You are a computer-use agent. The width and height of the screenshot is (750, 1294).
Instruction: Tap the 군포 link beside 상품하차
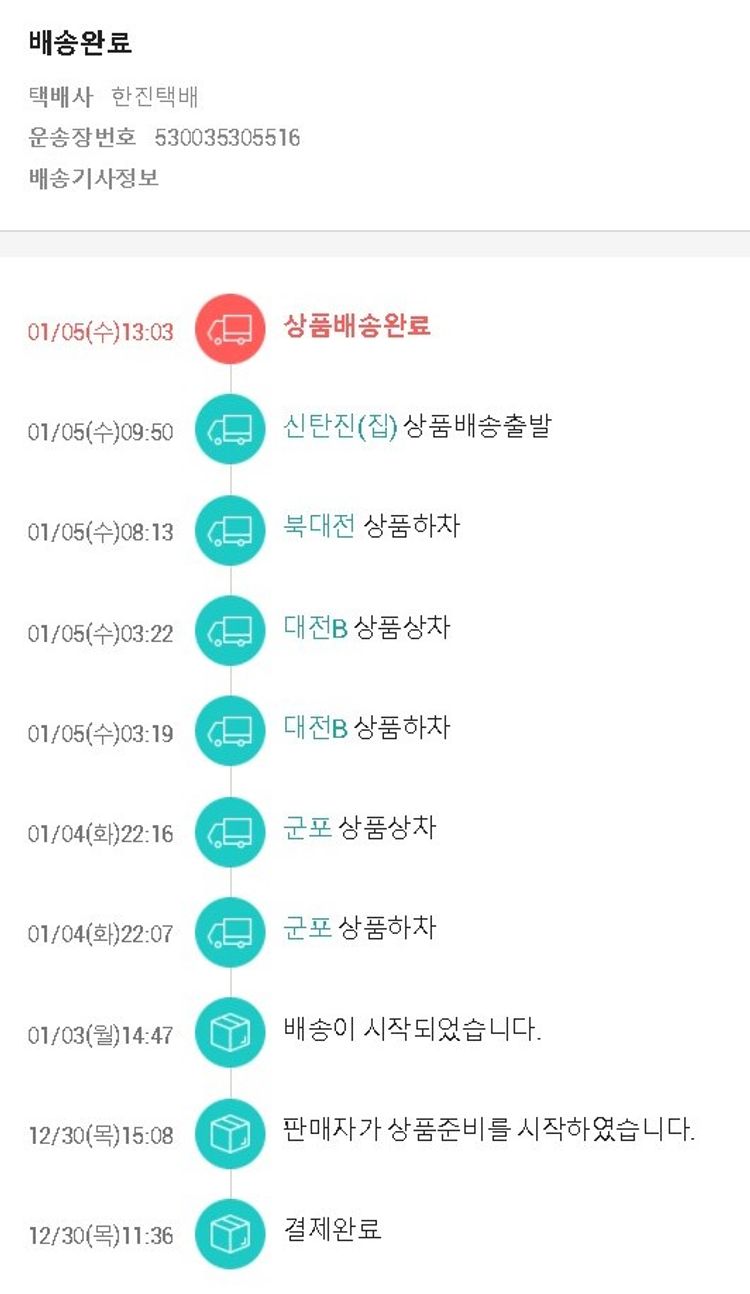point(307,928)
